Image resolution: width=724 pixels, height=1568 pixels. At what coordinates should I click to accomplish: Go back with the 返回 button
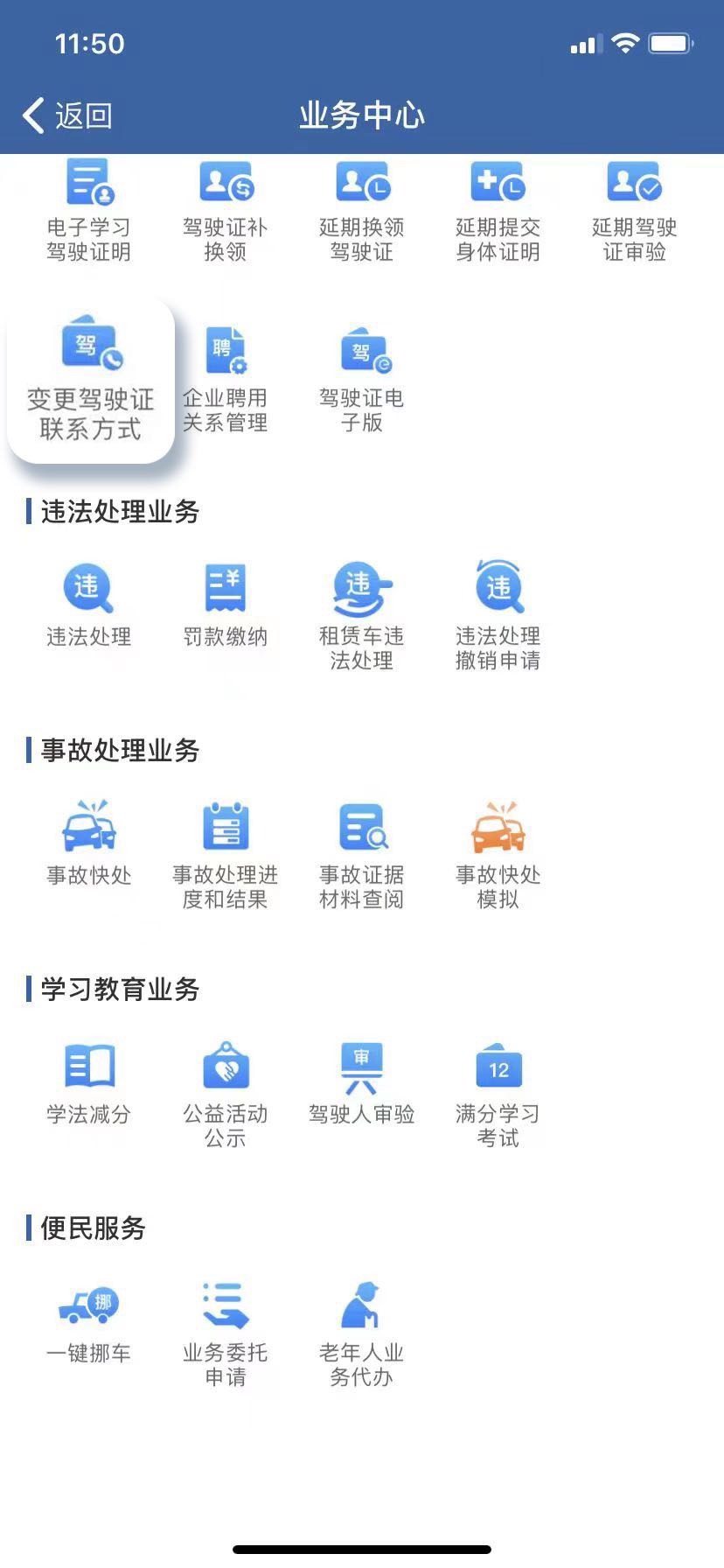(x=67, y=115)
